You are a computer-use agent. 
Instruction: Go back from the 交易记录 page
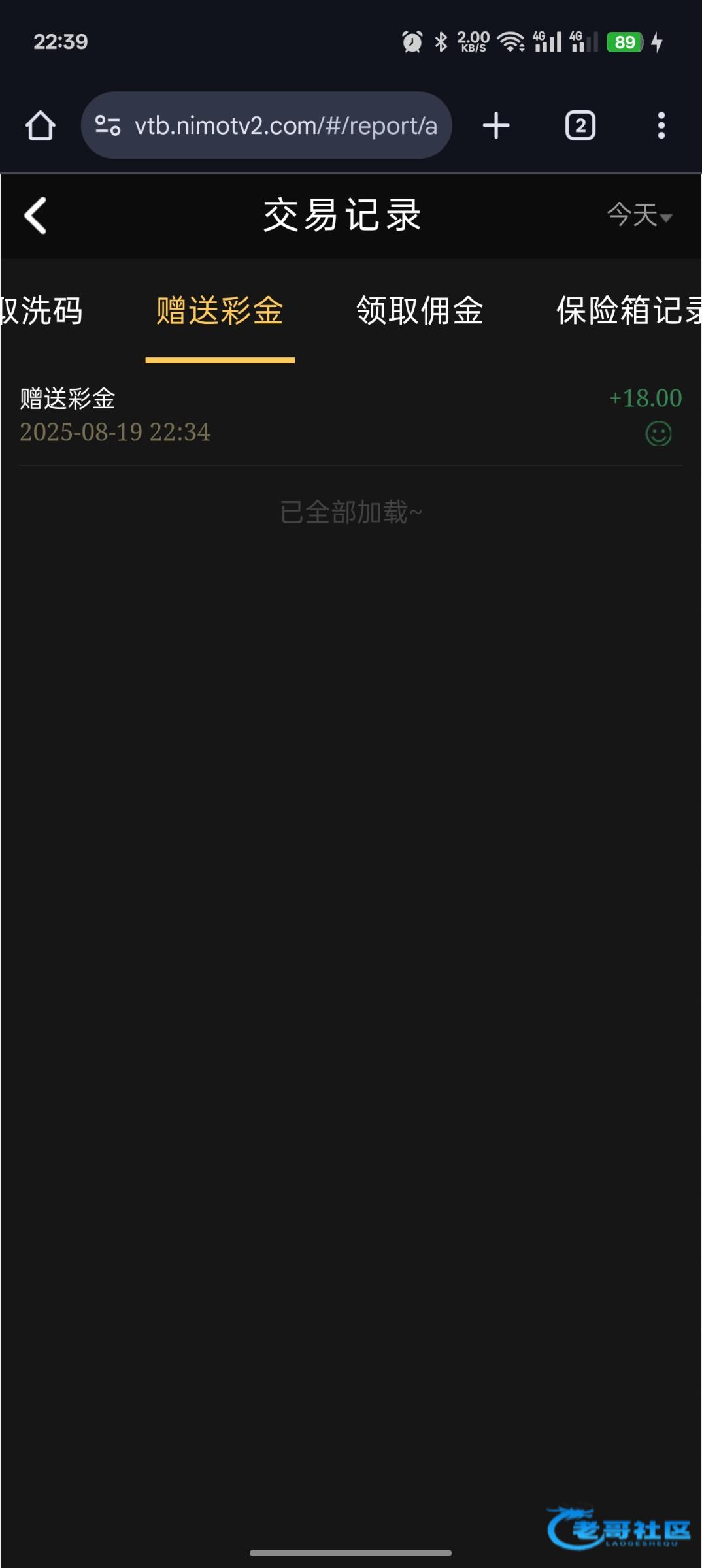tap(36, 216)
